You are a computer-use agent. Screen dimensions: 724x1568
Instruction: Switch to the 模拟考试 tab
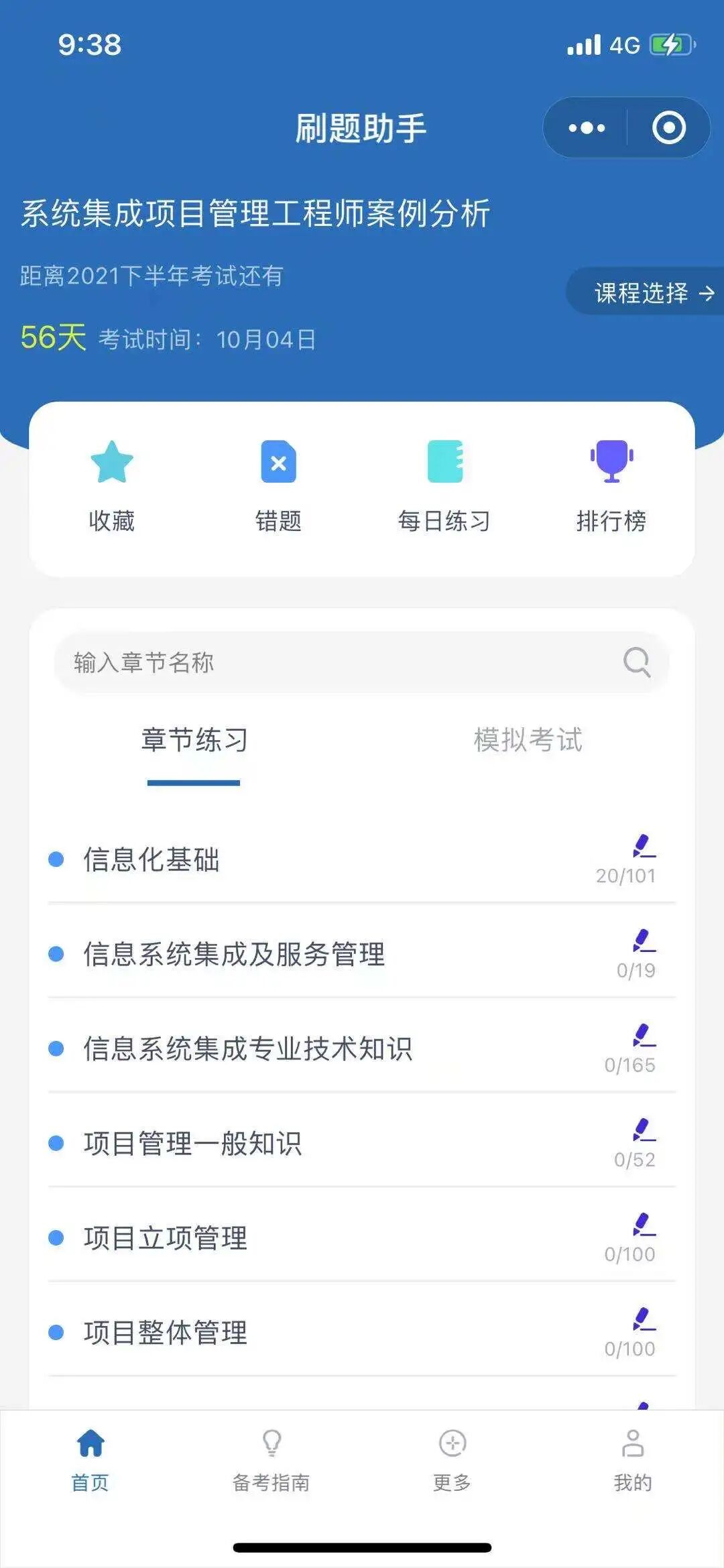click(x=528, y=741)
